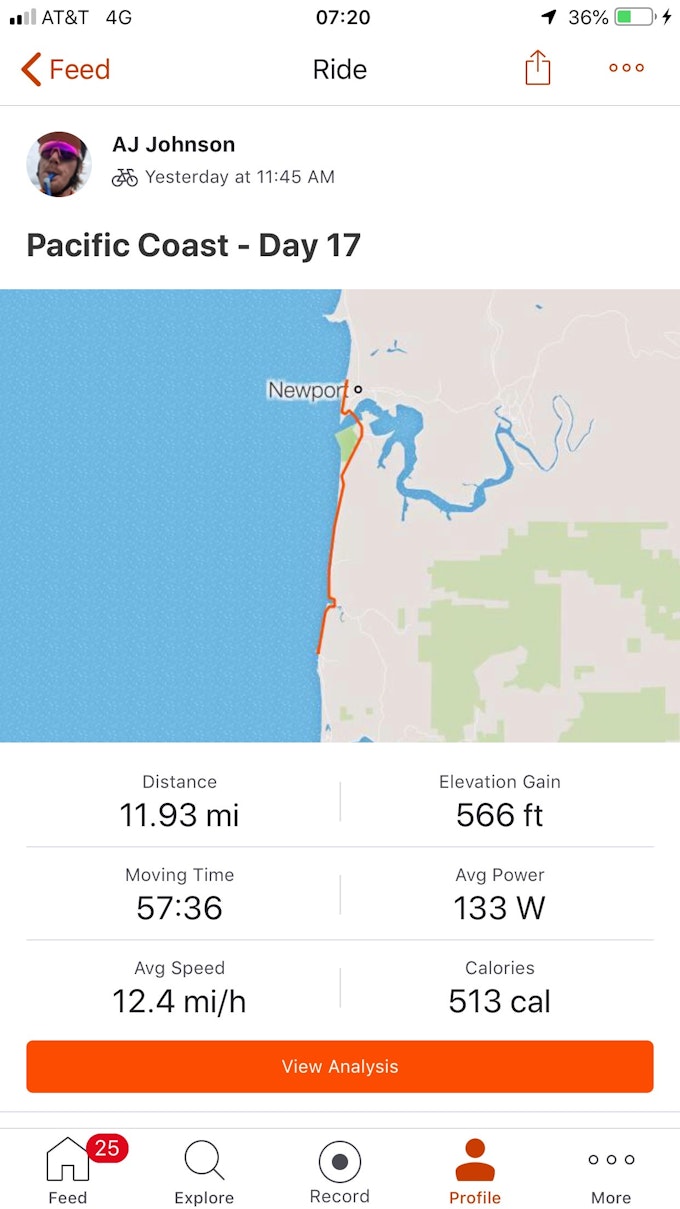Open the Record tab
The image size is (680, 1209).
340,1171
